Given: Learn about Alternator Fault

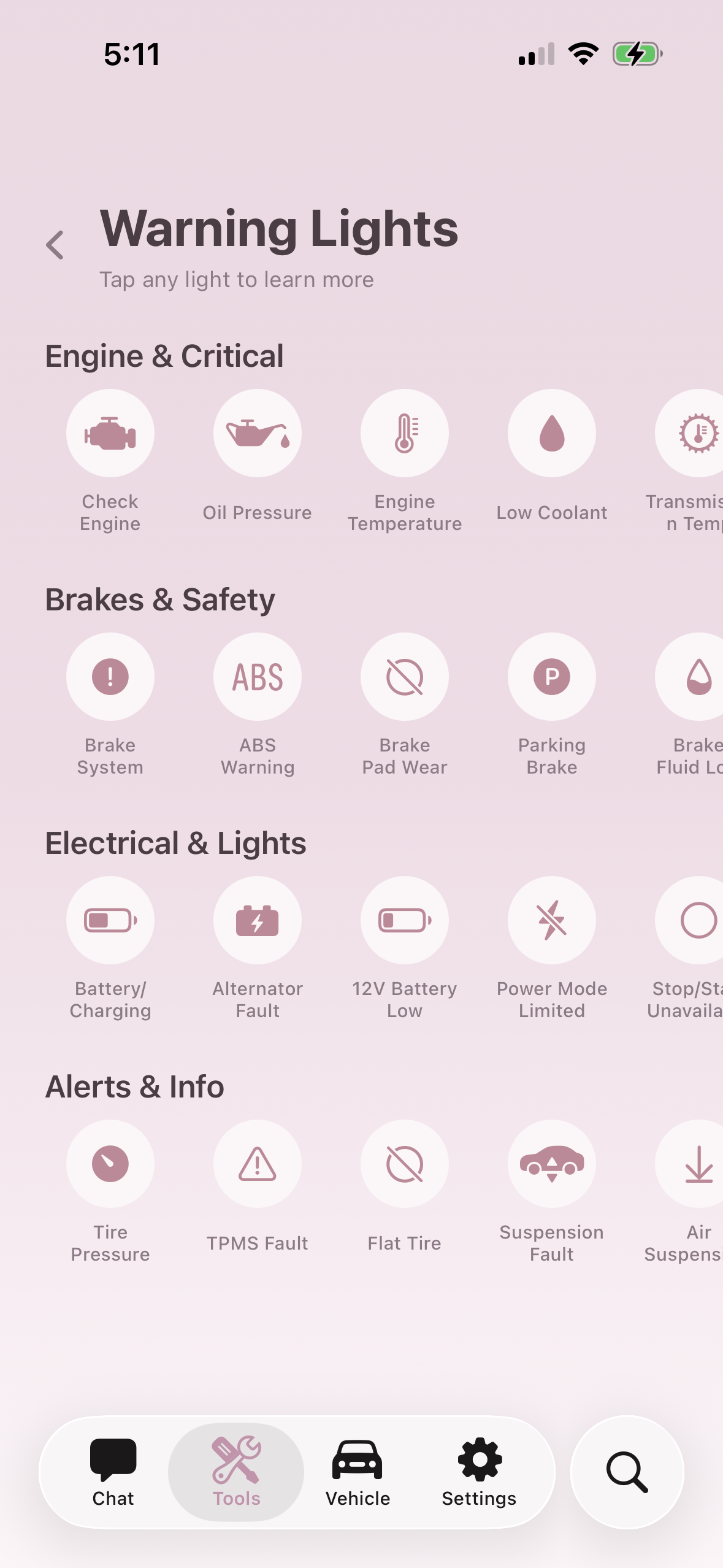Looking at the screenshot, I should click(x=258, y=921).
